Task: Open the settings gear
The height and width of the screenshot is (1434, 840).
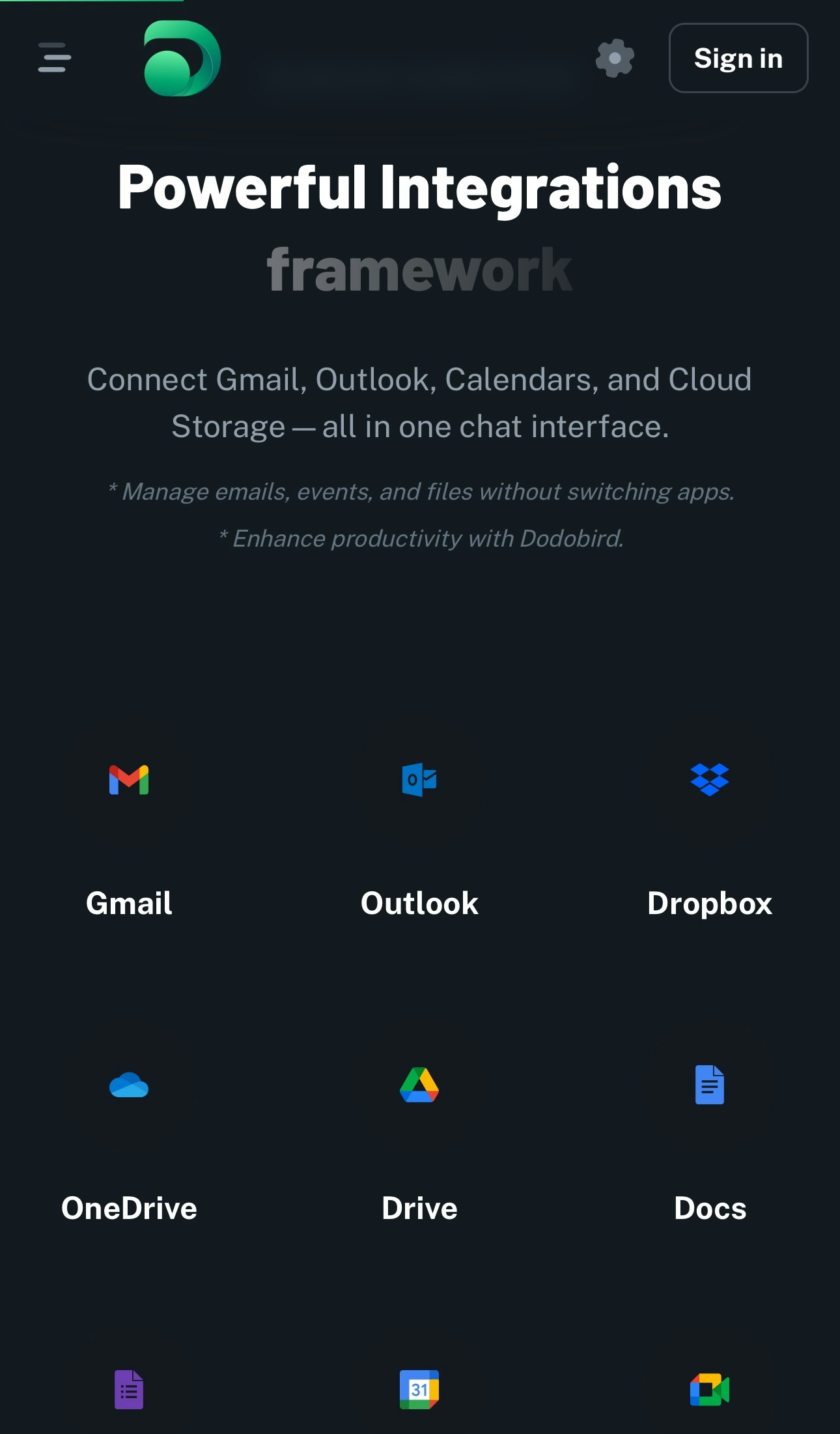Action: click(615, 59)
